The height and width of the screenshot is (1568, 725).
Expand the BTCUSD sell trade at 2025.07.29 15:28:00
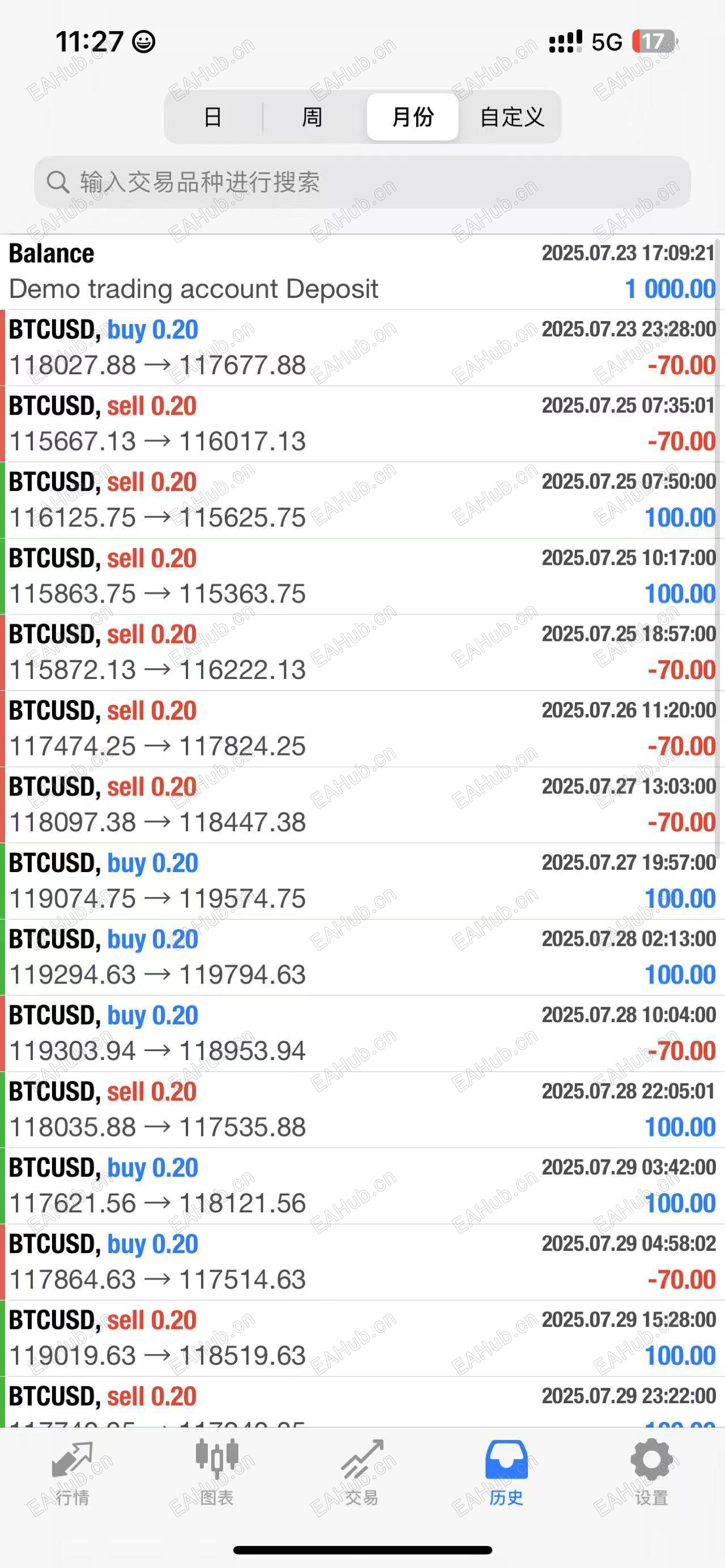(x=362, y=1338)
